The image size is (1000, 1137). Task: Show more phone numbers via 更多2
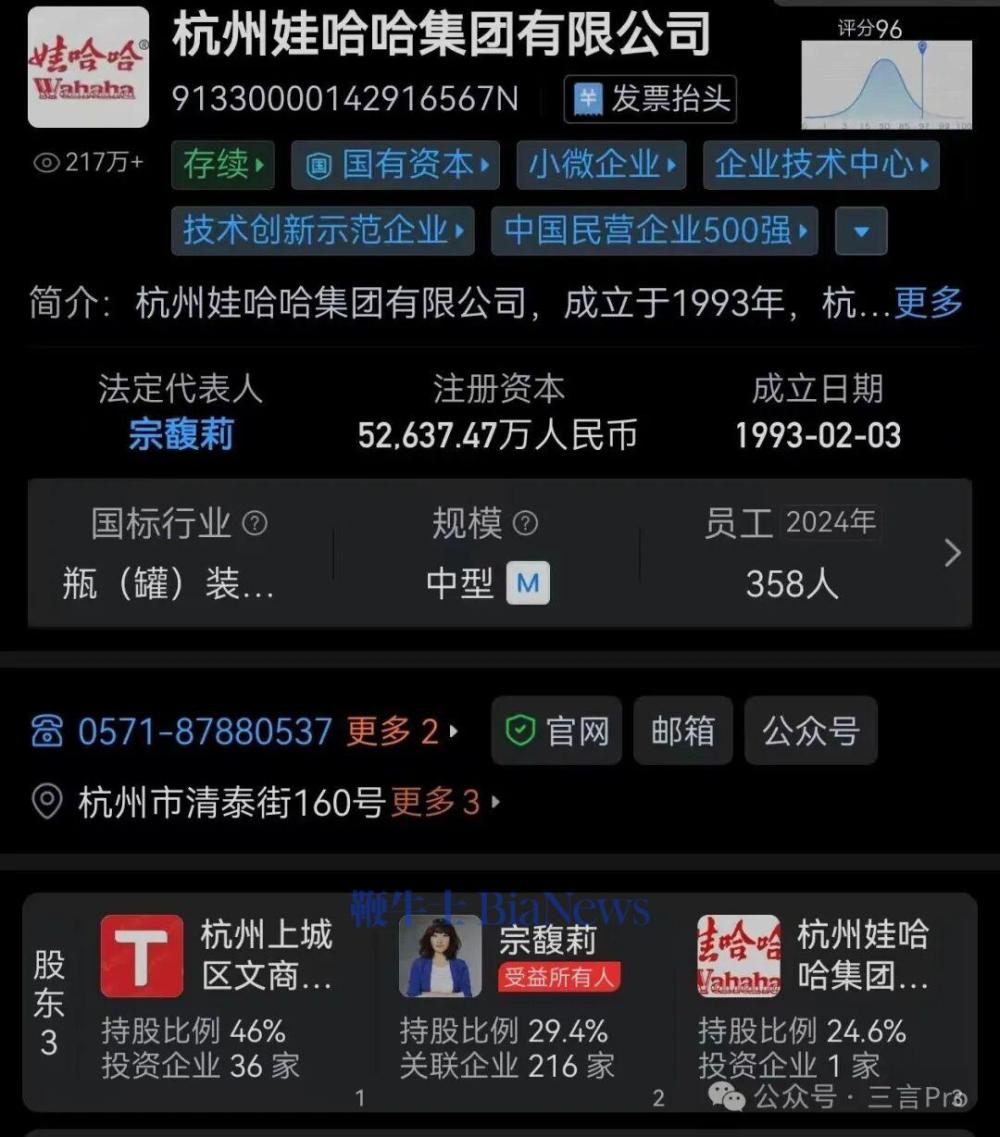pos(402,732)
